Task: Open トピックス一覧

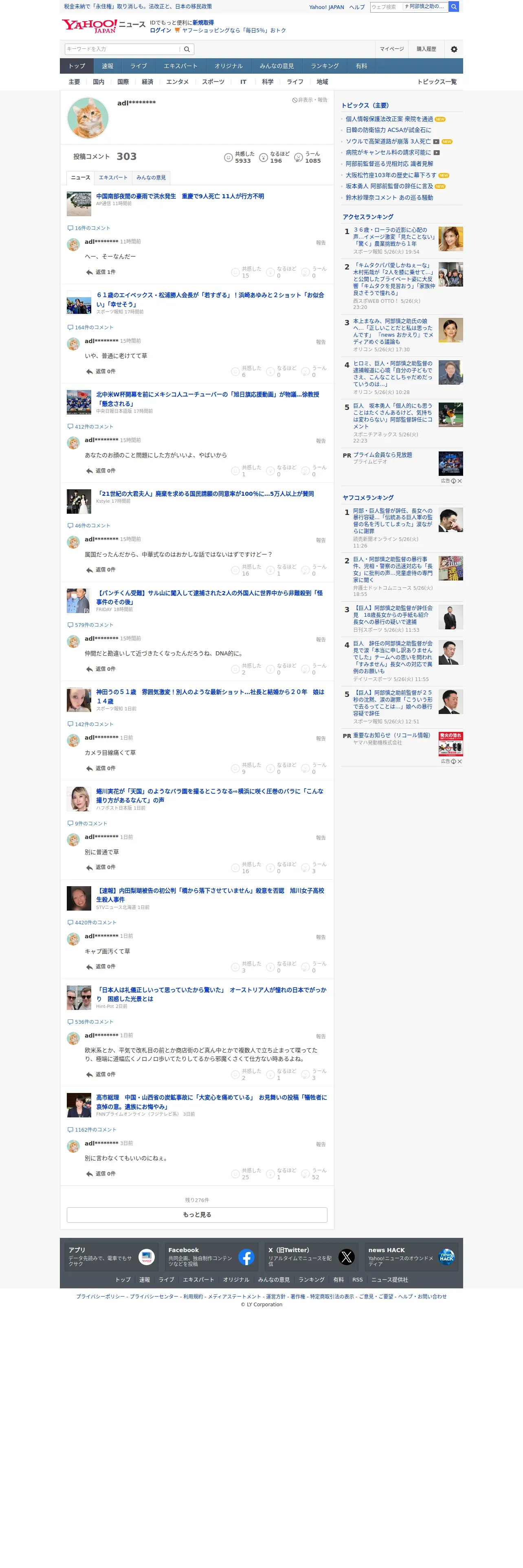Action: 437,82
